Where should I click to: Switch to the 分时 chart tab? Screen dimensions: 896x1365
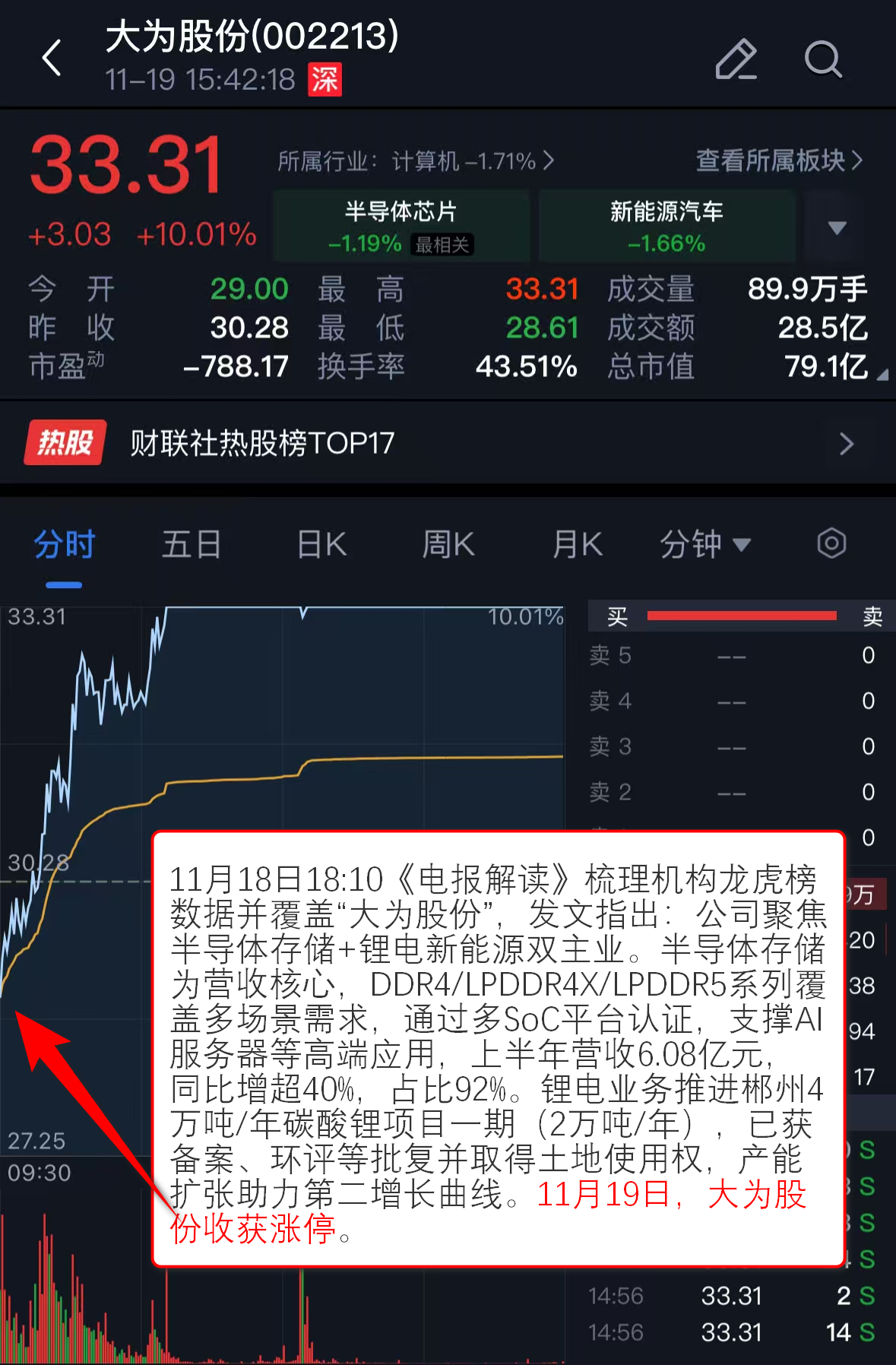click(64, 545)
